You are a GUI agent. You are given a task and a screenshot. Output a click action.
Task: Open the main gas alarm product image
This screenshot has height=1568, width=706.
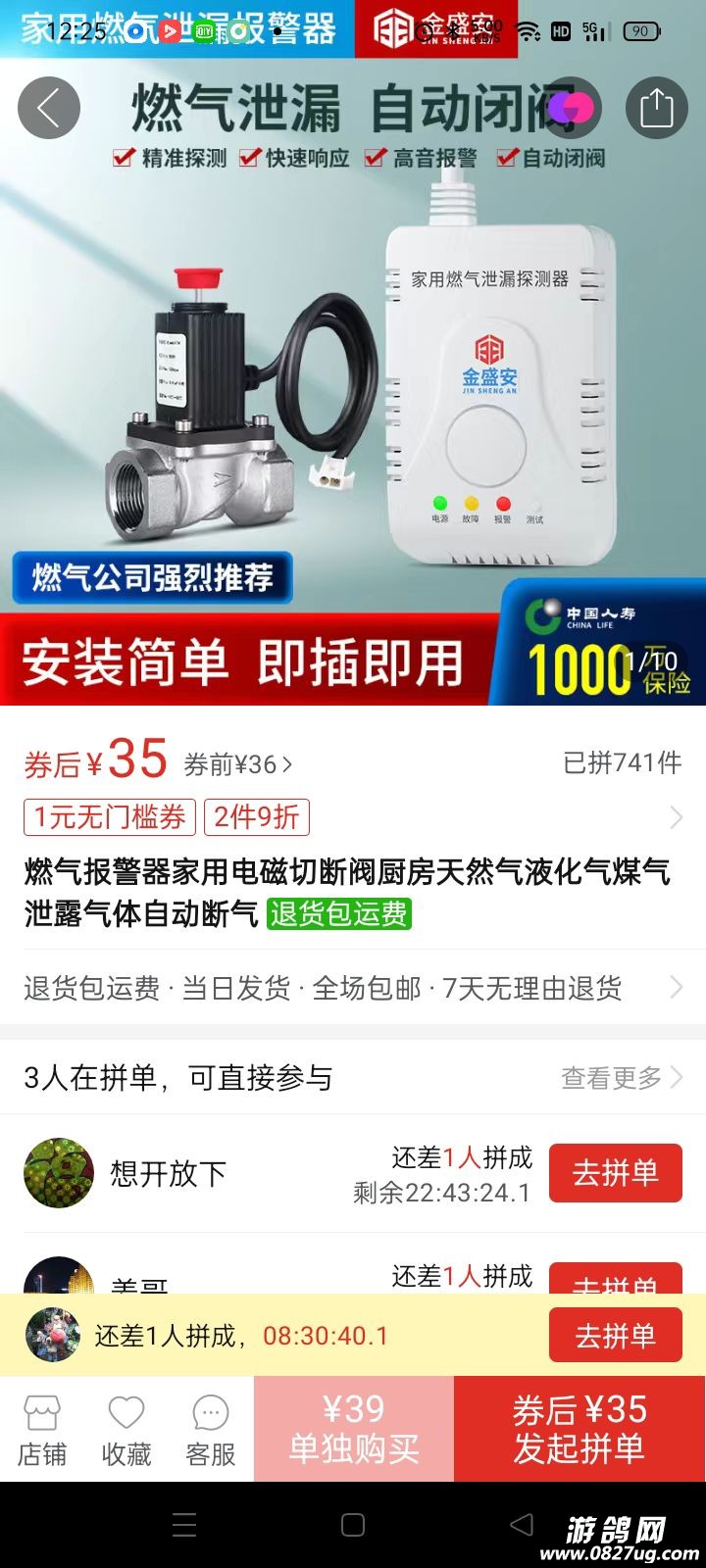tap(353, 392)
